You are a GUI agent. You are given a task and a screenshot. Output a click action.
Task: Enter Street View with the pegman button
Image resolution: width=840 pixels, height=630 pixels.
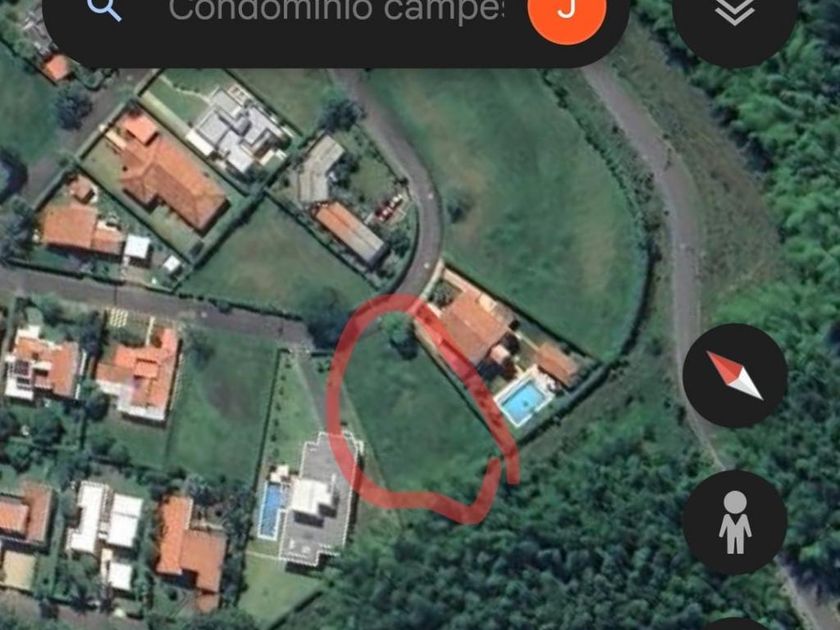(735, 522)
